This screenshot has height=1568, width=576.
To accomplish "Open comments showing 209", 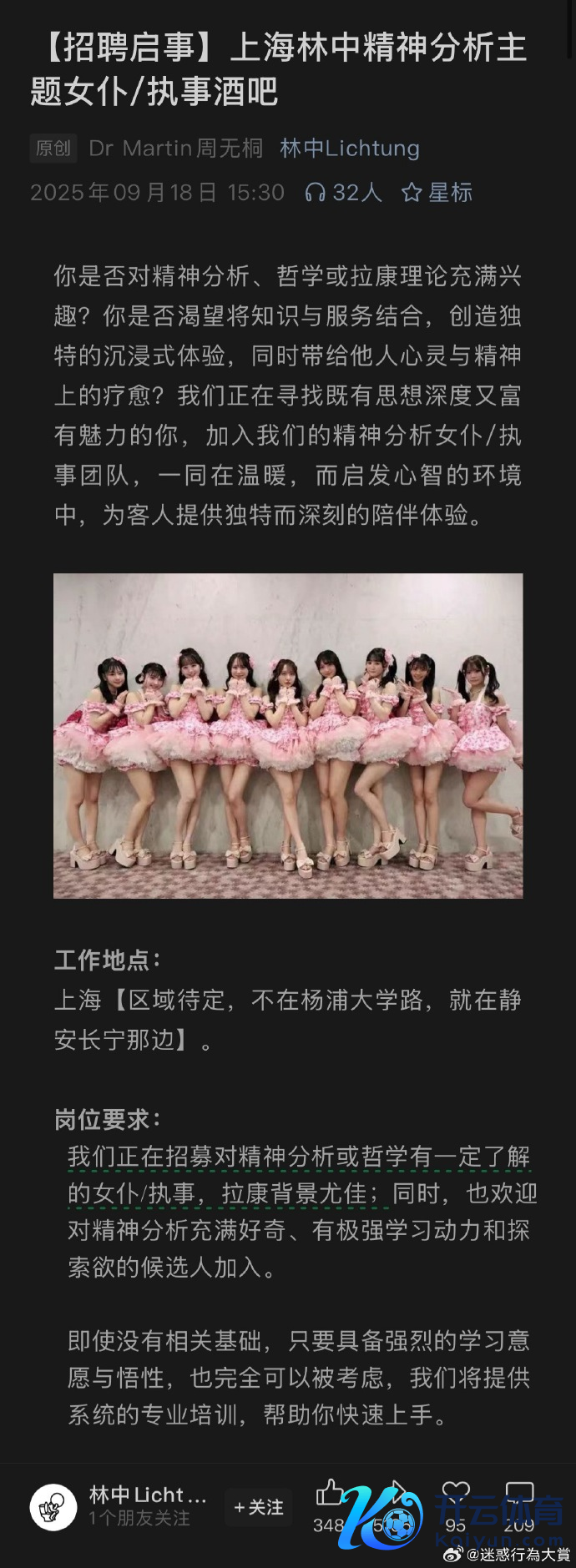I will (x=518, y=1495).
